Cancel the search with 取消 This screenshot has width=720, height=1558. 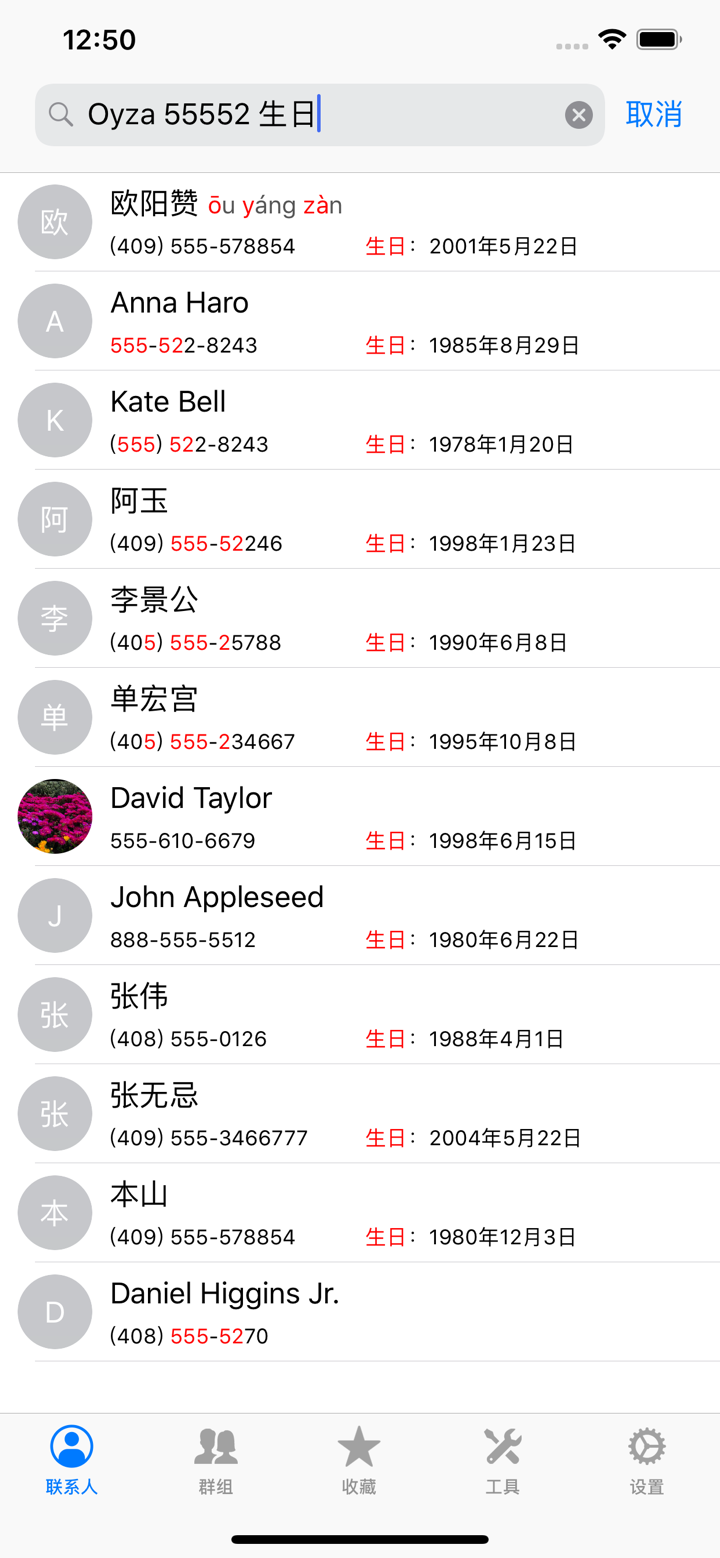(654, 114)
